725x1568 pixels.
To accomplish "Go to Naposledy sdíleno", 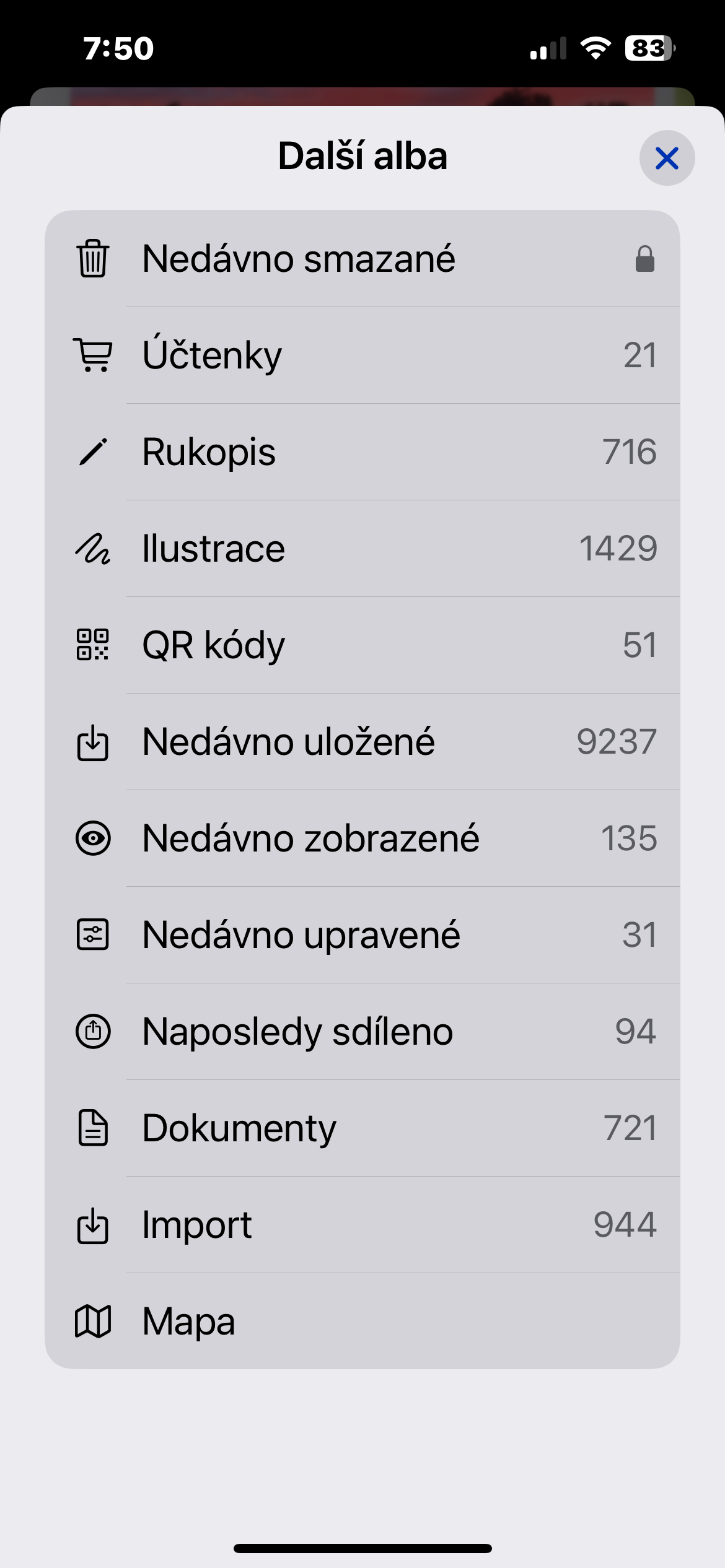I will pos(362,1032).
